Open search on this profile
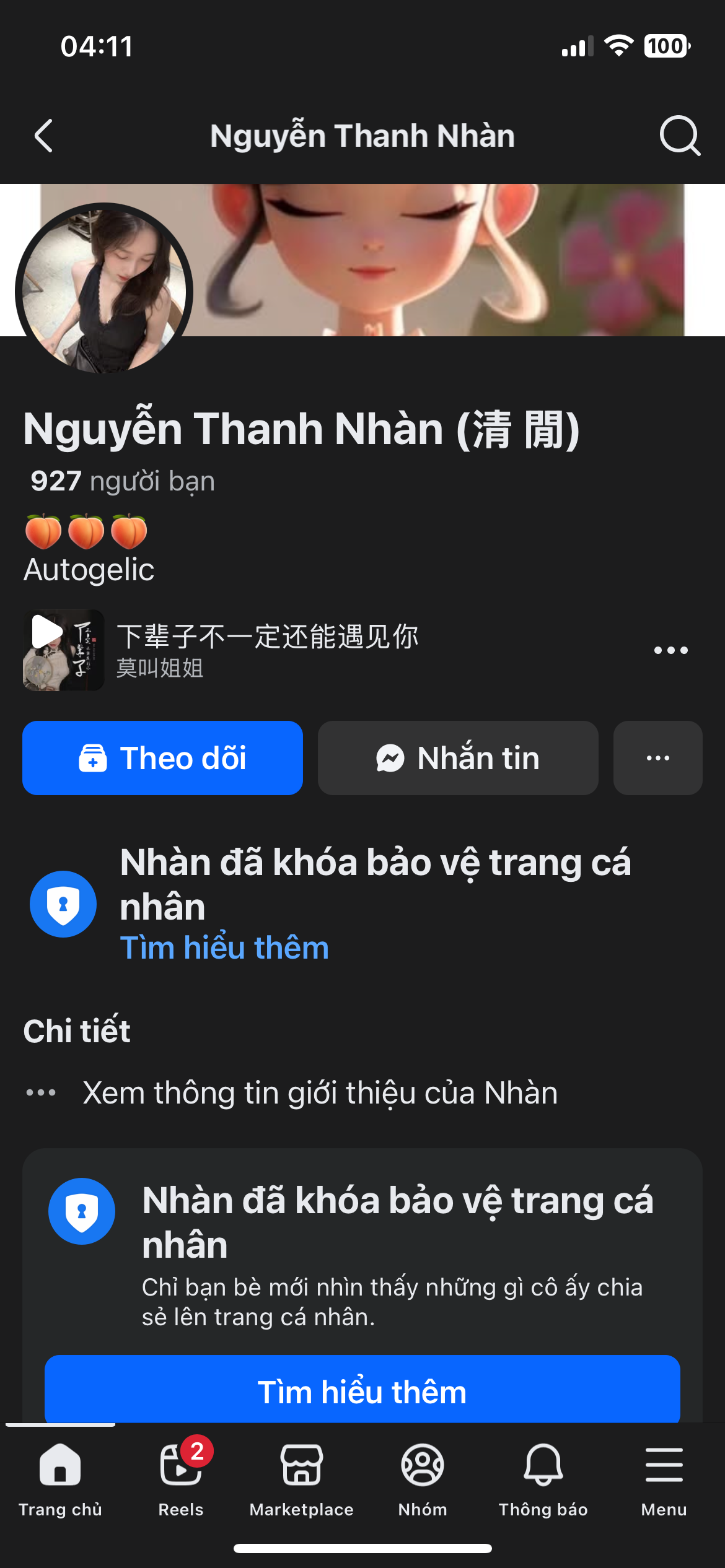 click(x=679, y=136)
